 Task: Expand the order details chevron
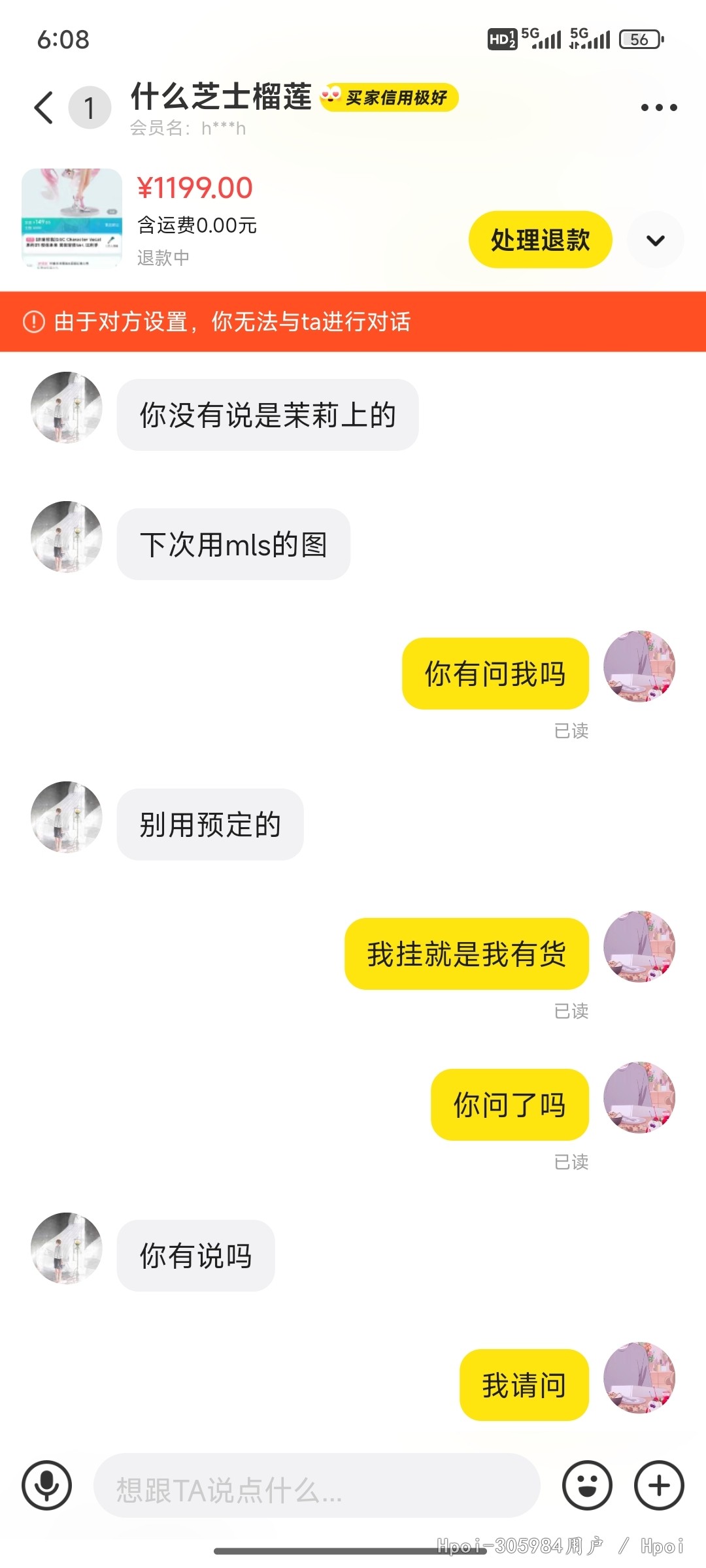pos(655,240)
